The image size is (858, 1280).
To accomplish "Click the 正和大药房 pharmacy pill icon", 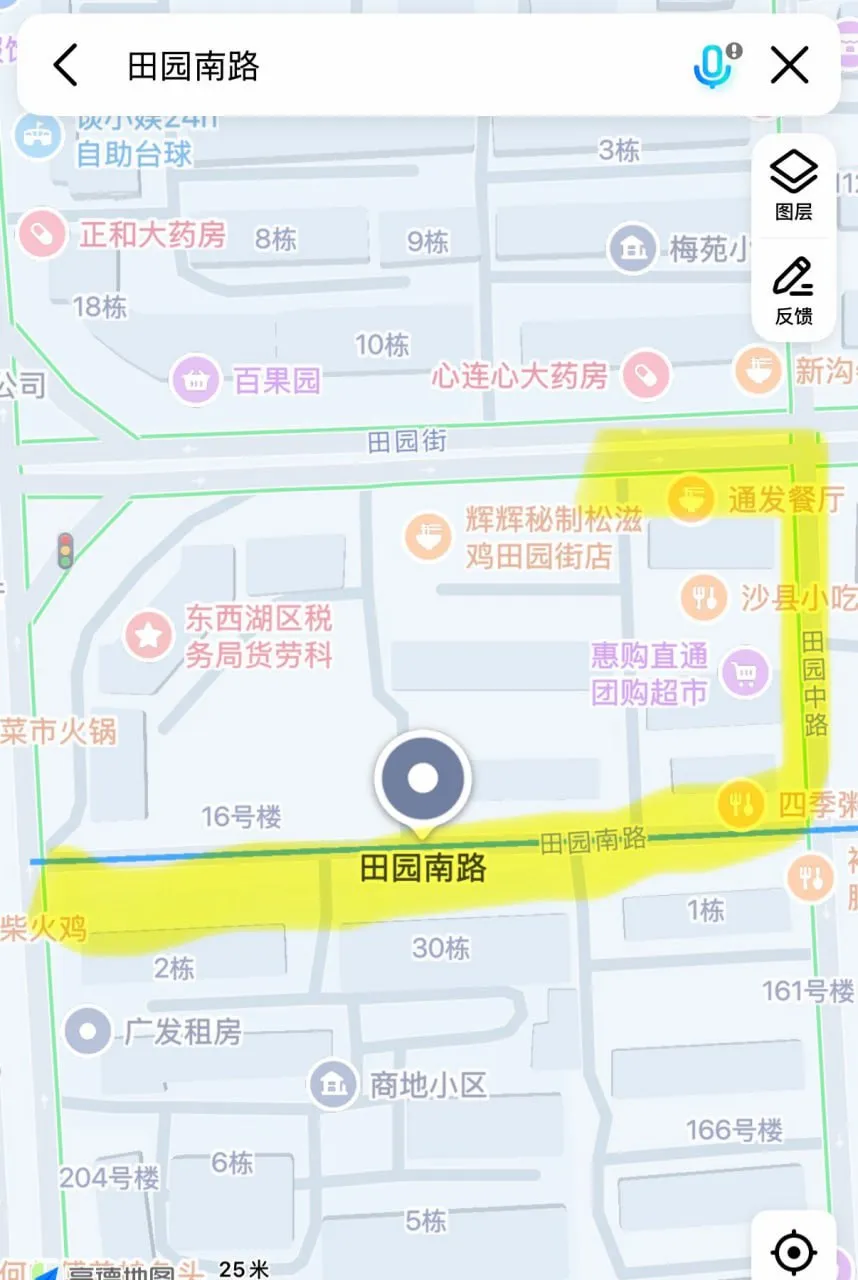I will tap(40, 234).
